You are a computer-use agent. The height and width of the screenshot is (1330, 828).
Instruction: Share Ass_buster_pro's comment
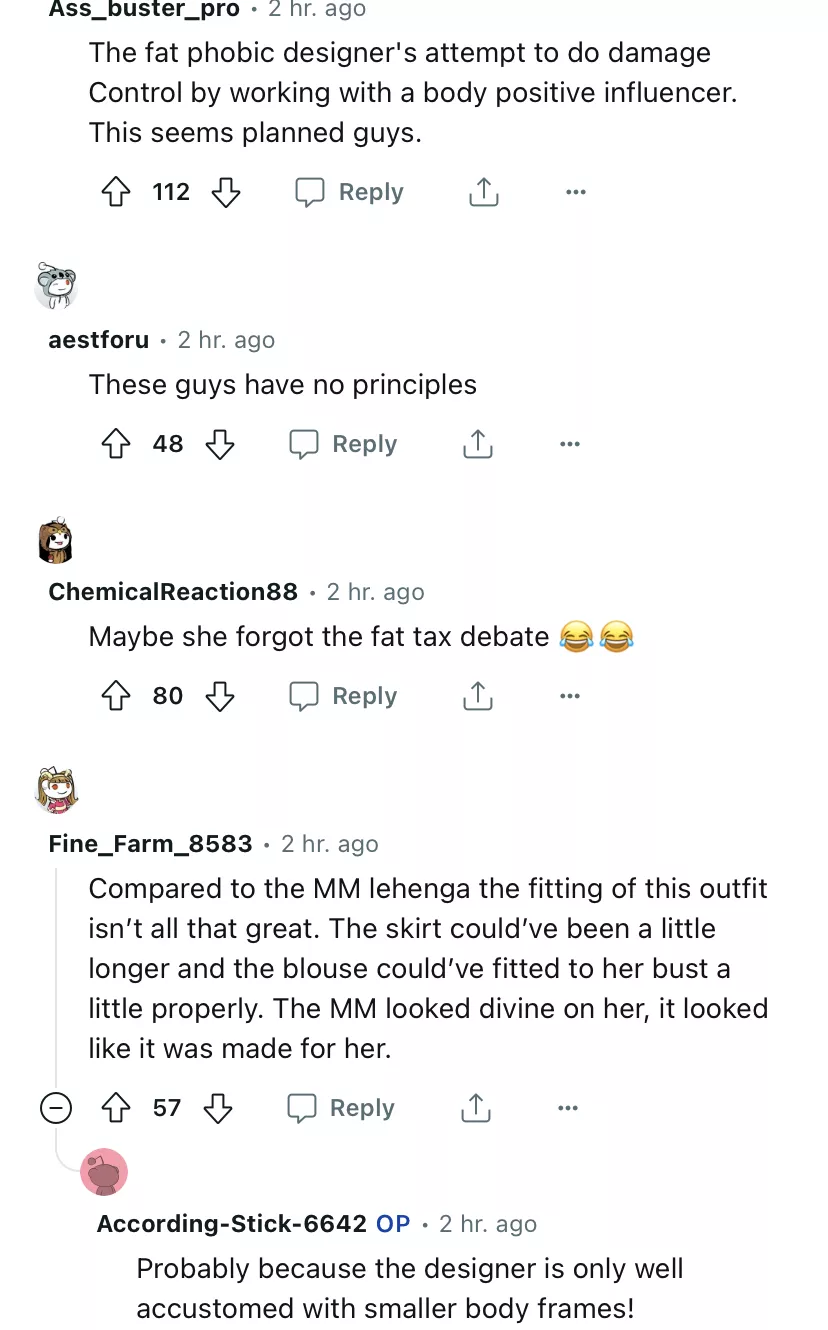[483, 192]
